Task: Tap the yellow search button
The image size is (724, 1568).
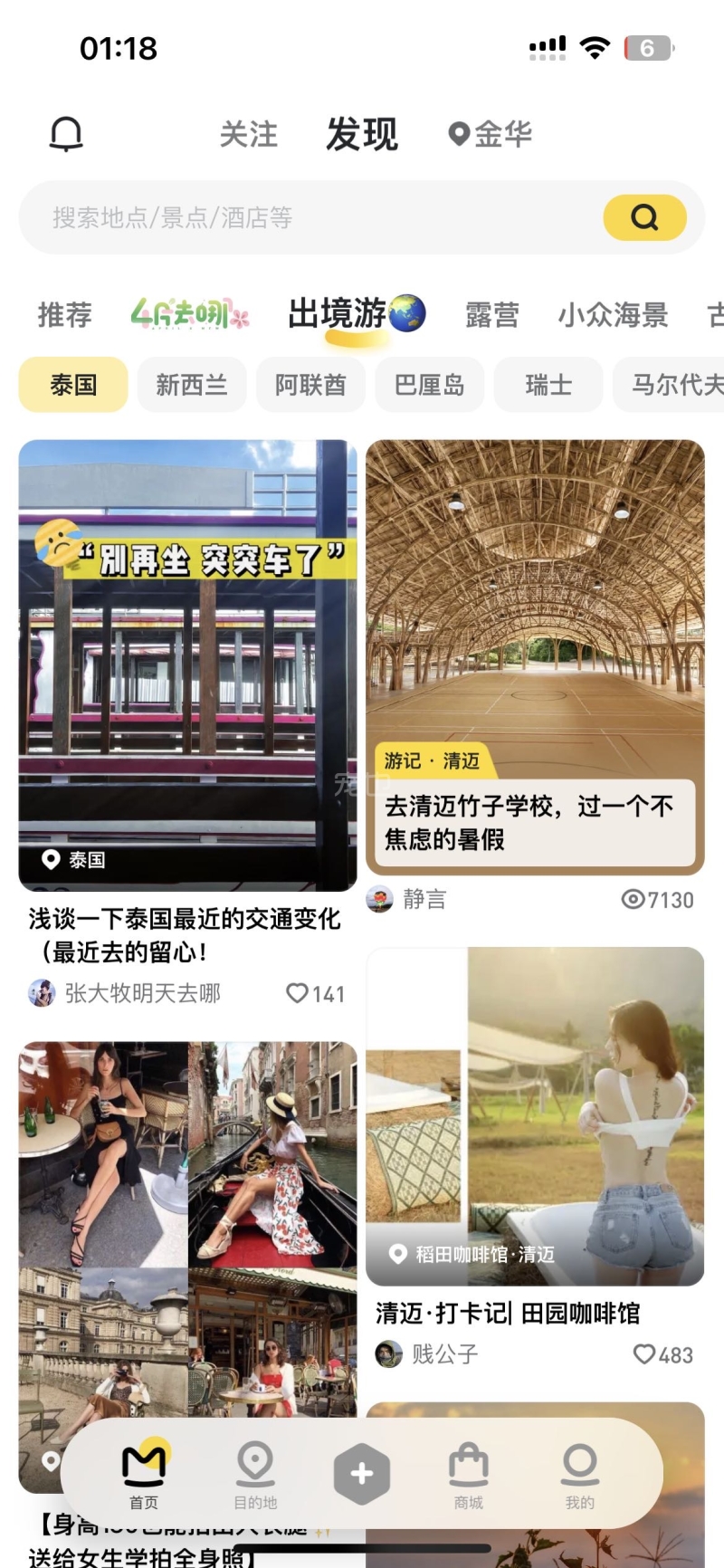Action: tap(644, 218)
